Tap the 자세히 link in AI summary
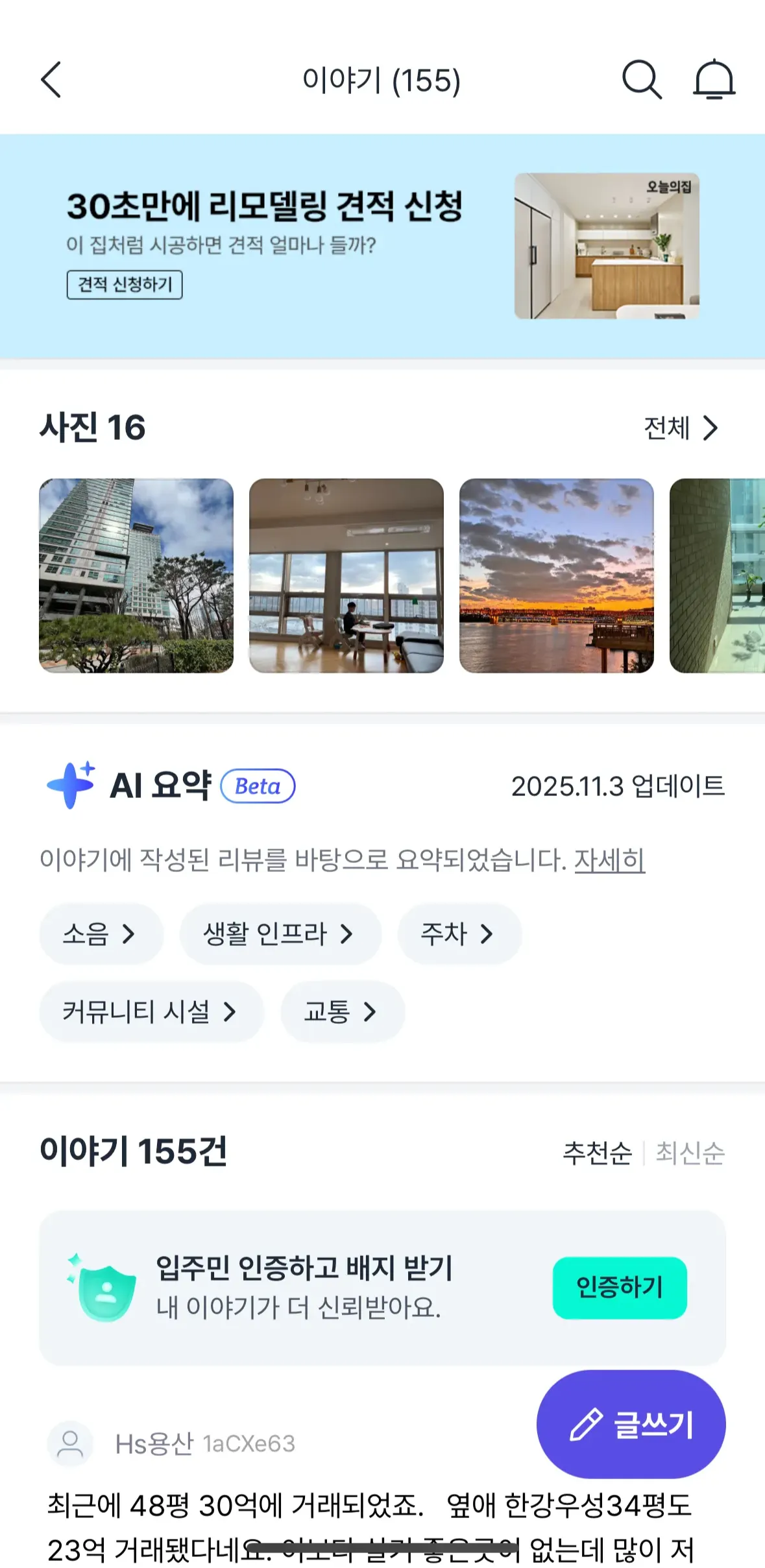Image resolution: width=765 pixels, height=1568 pixels. pos(609,860)
